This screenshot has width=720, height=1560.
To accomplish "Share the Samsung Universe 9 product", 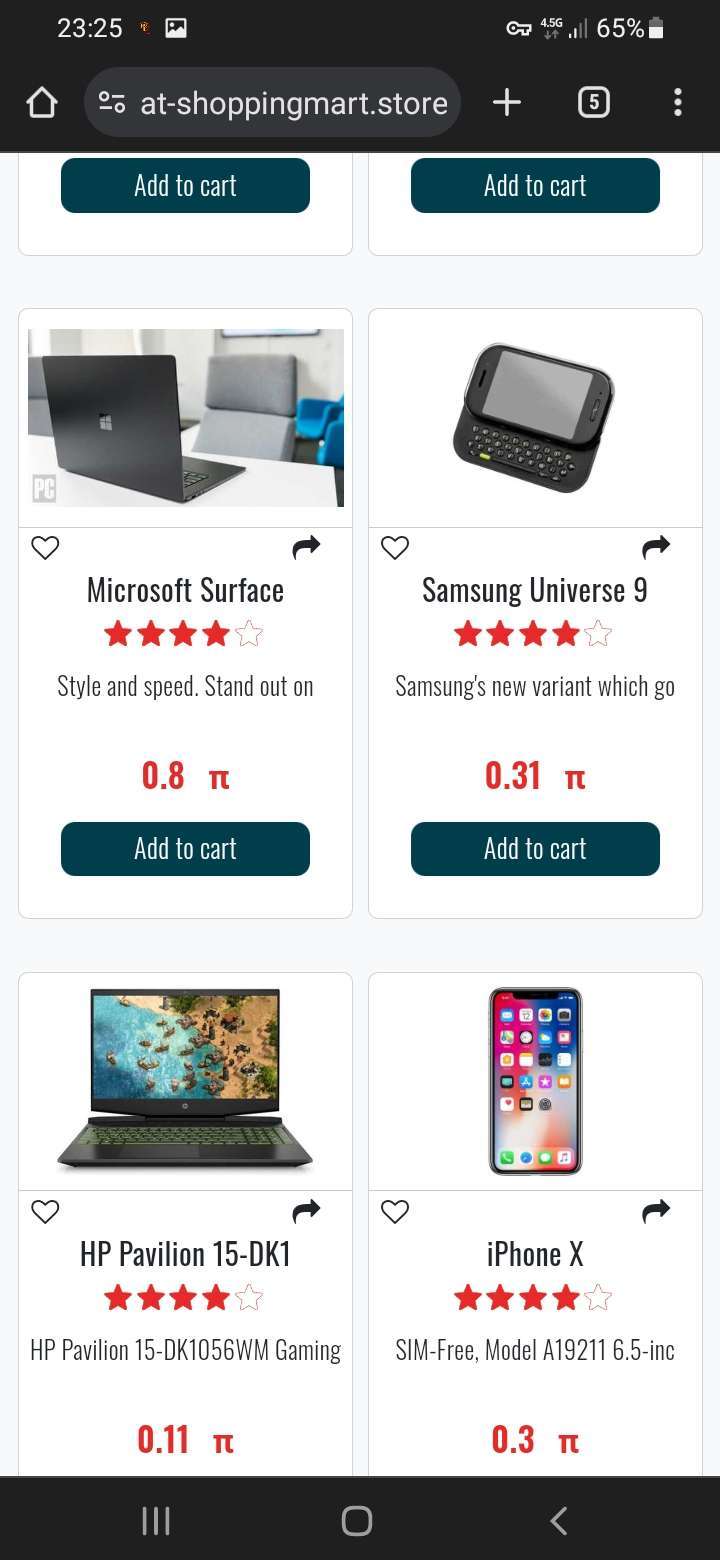I will pyautogui.click(x=656, y=547).
